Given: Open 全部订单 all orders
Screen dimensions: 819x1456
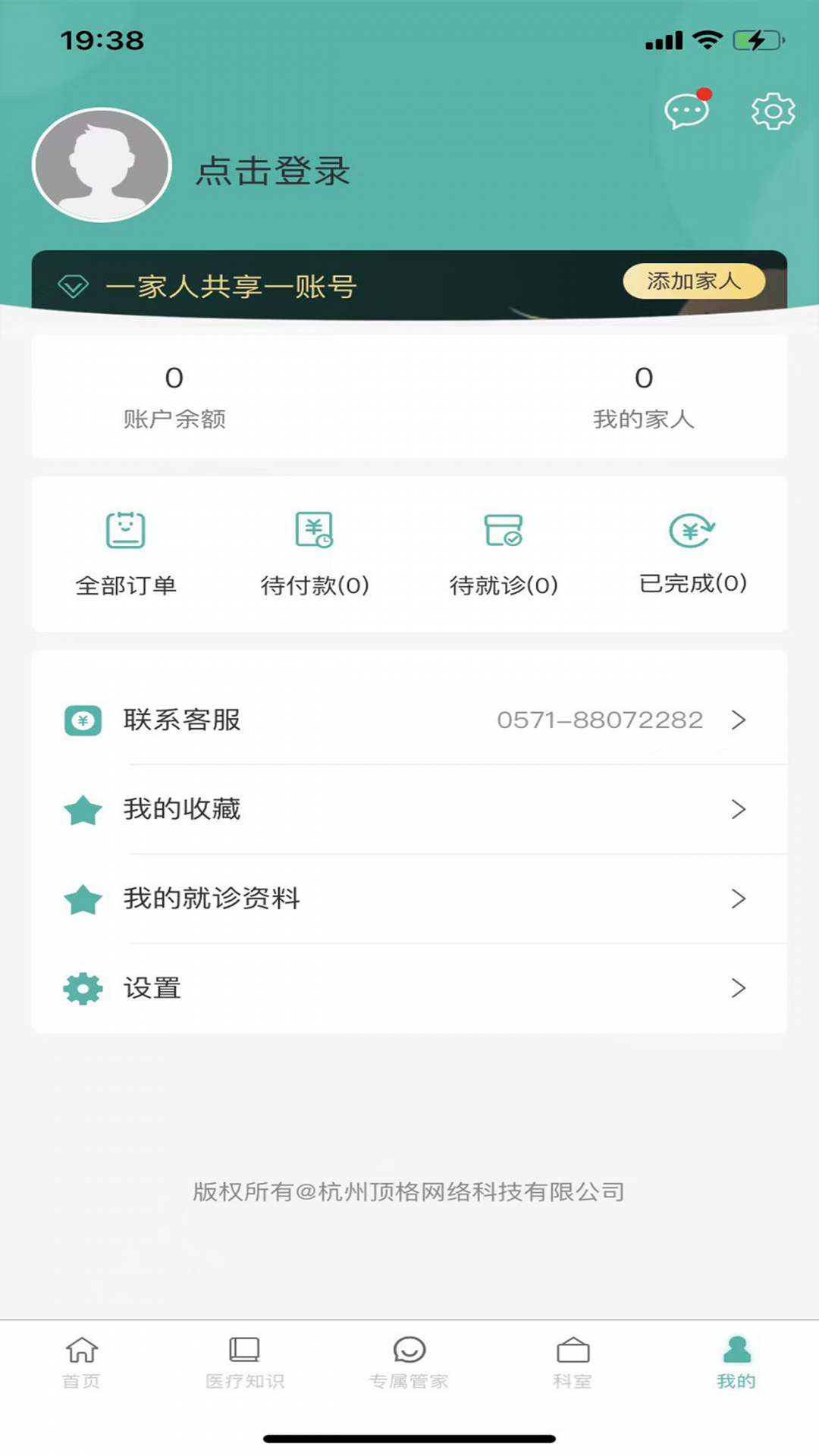Looking at the screenshot, I should 126,553.
